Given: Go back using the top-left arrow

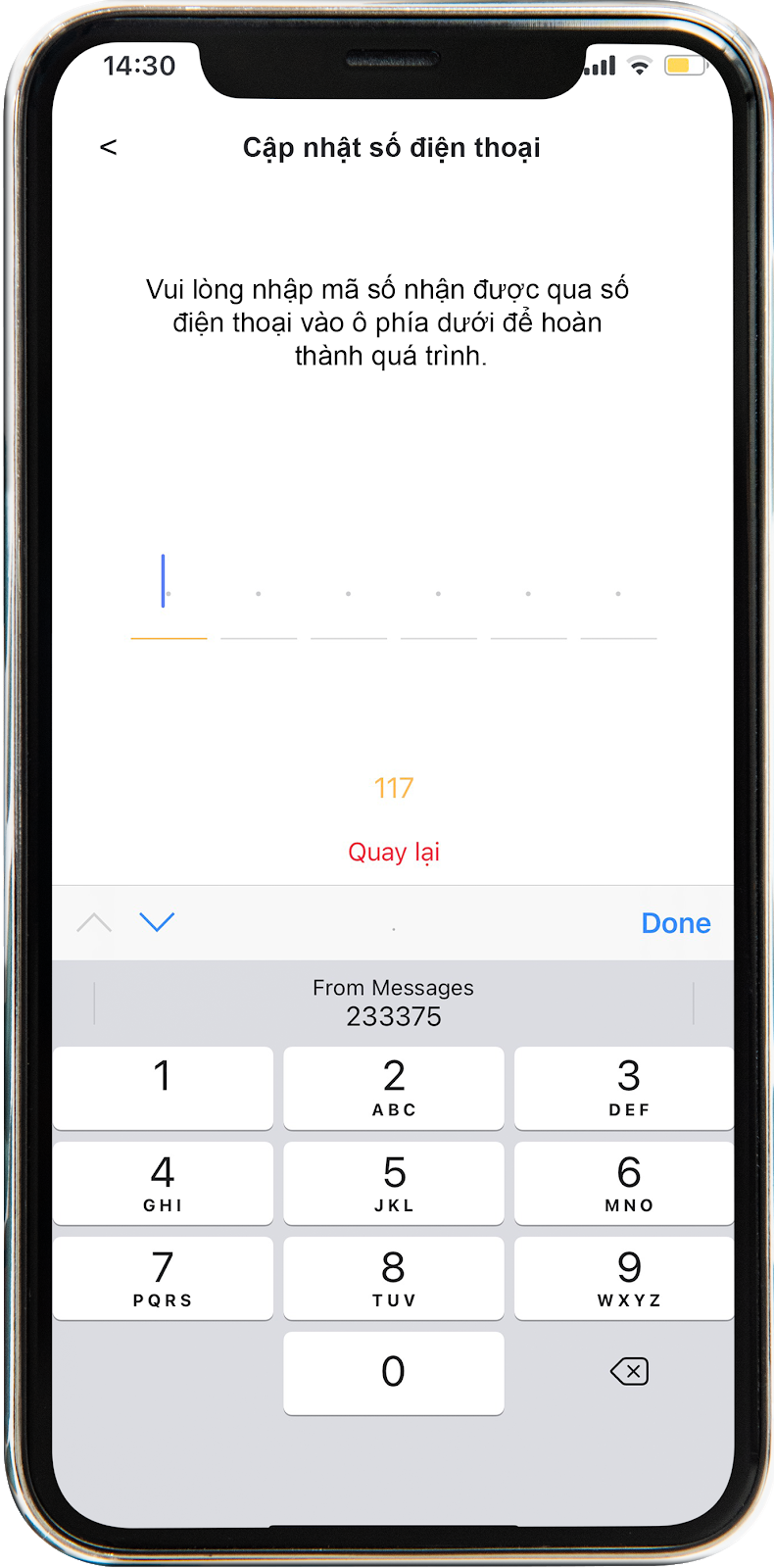Looking at the screenshot, I should (x=109, y=147).
